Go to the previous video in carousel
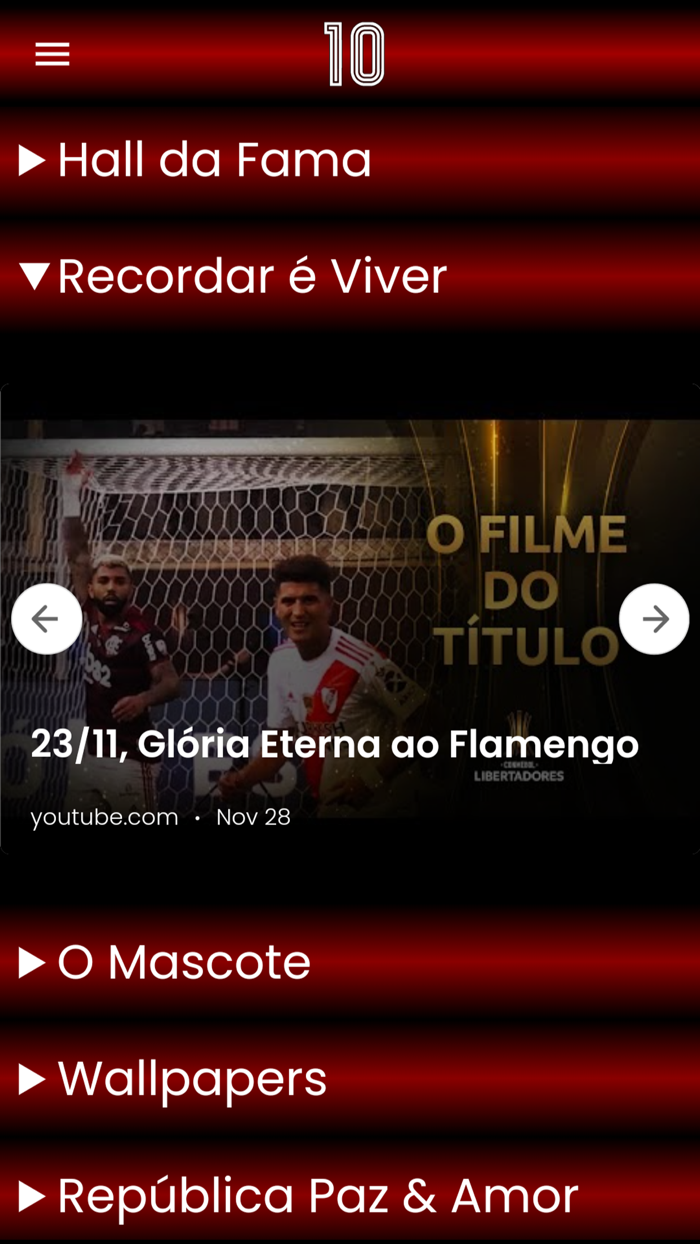The width and height of the screenshot is (700, 1244). 46,619
